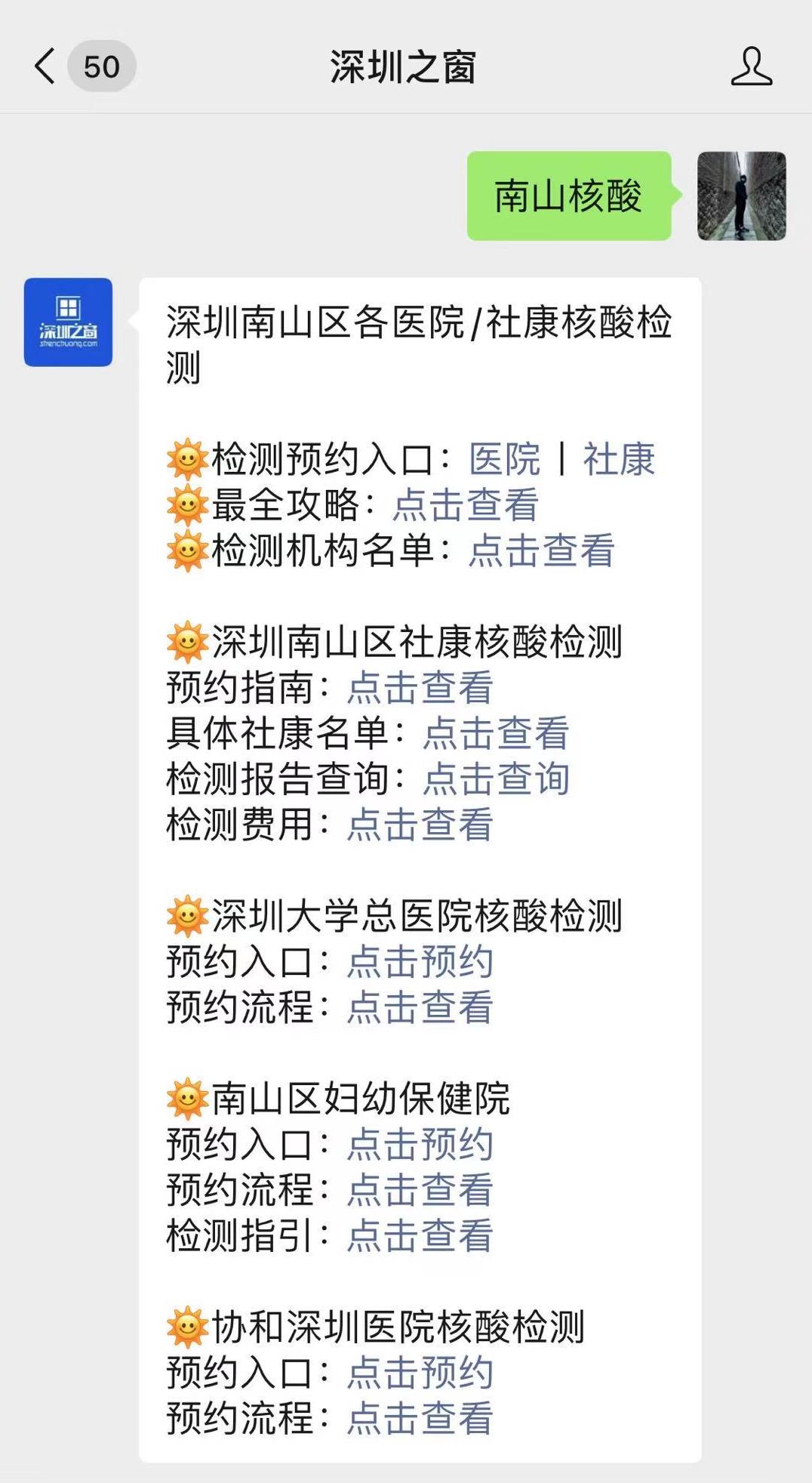Tap the back arrow to leave the chat
This screenshot has width=812, height=1483.
(47, 66)
